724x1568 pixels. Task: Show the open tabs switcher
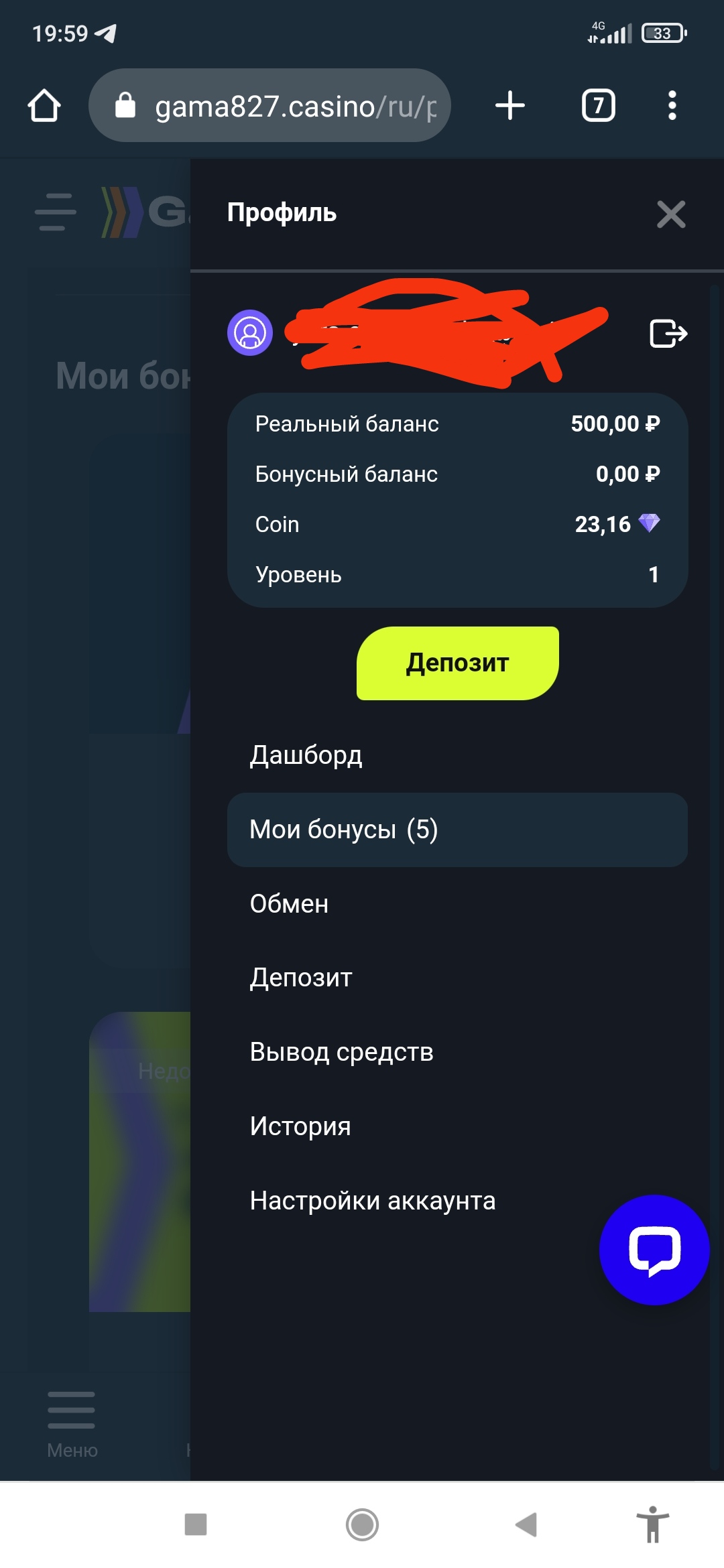[598, 106]
